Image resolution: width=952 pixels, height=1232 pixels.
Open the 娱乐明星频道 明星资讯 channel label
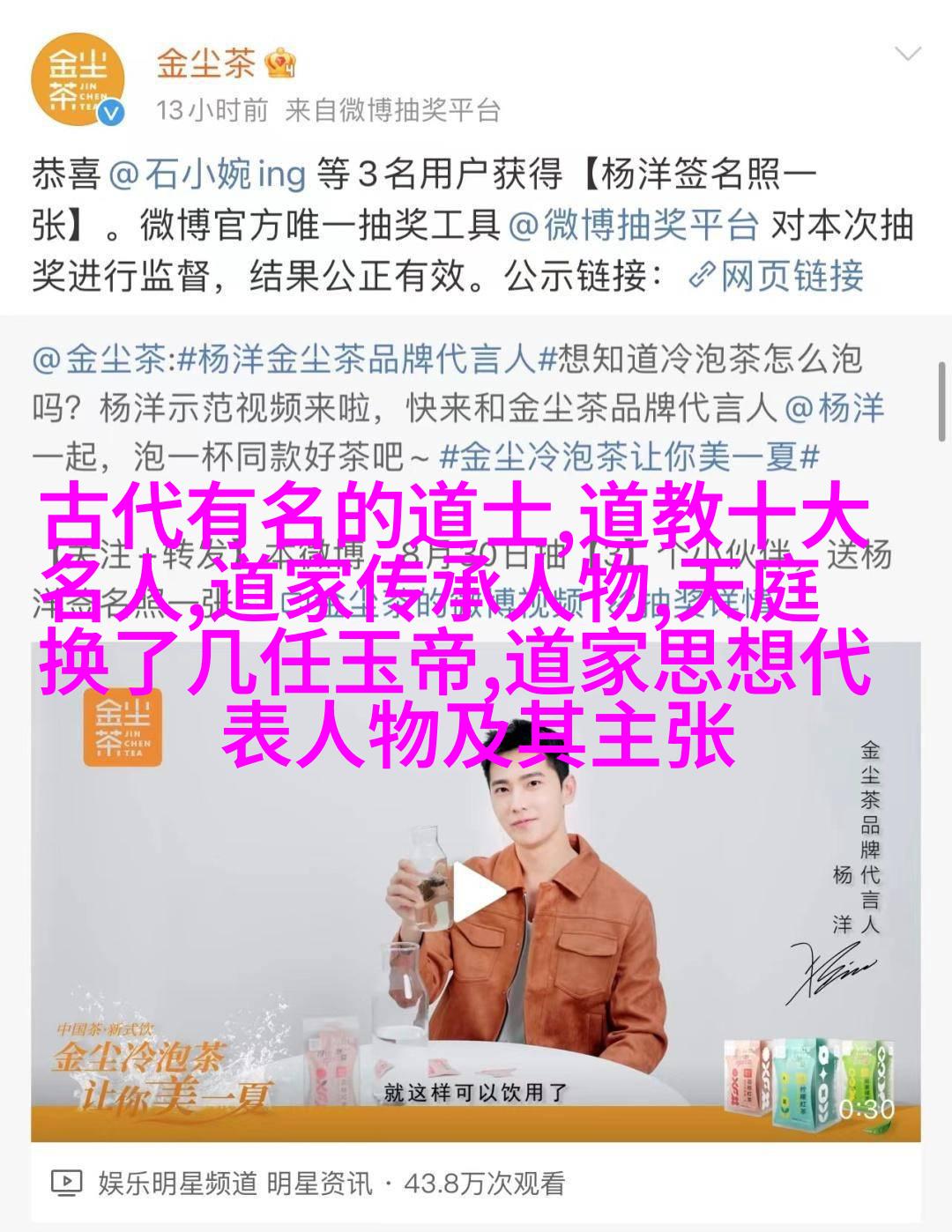tap(235, 1182)
